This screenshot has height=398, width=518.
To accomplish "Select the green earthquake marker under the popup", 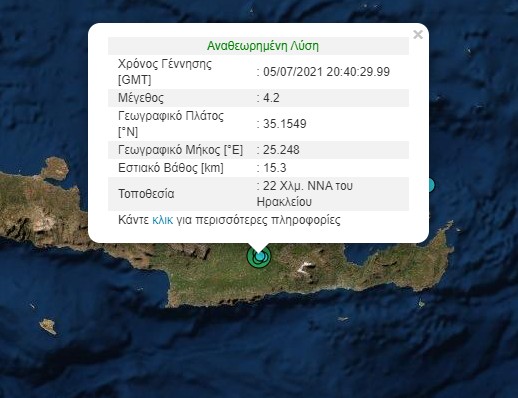I will (259, 257).
